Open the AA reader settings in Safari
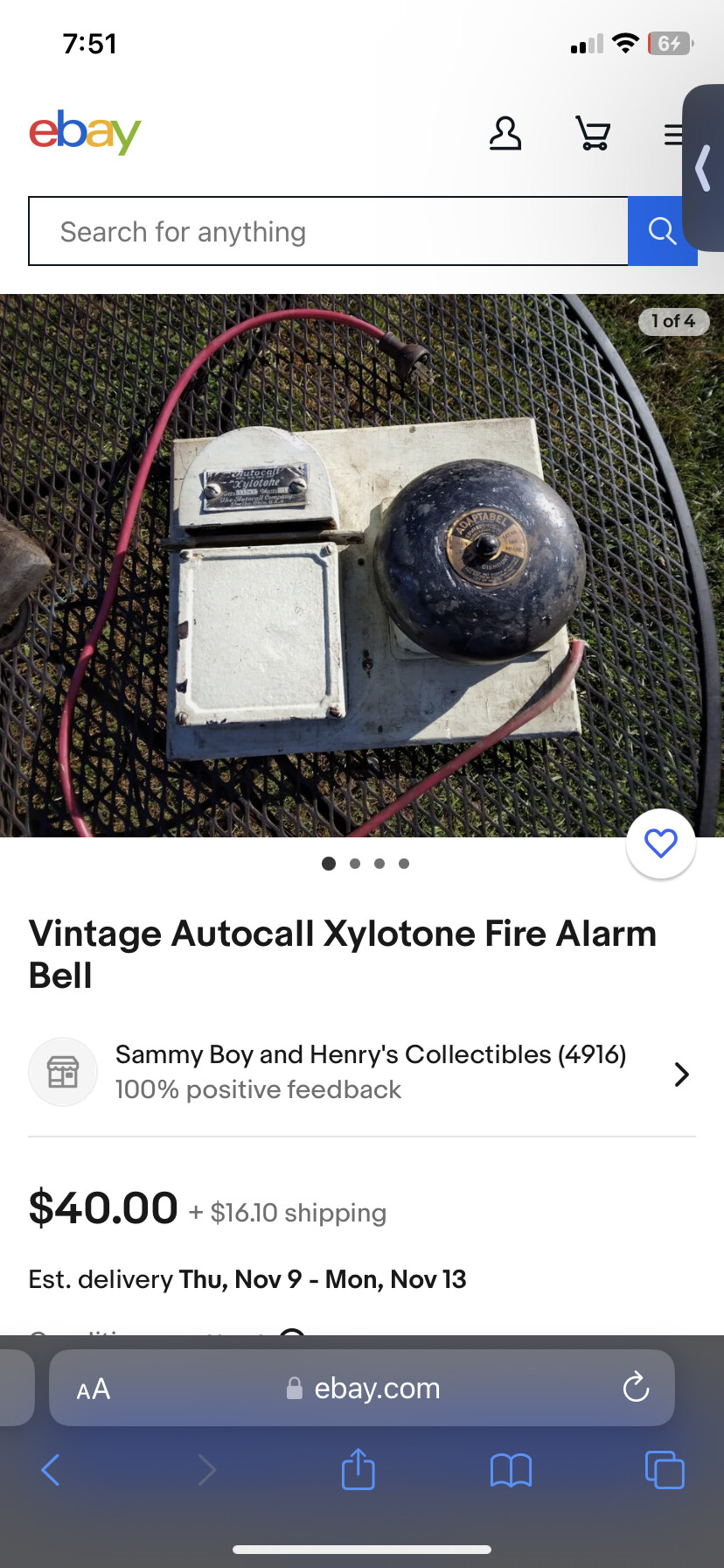 (x=94, y=1389)
